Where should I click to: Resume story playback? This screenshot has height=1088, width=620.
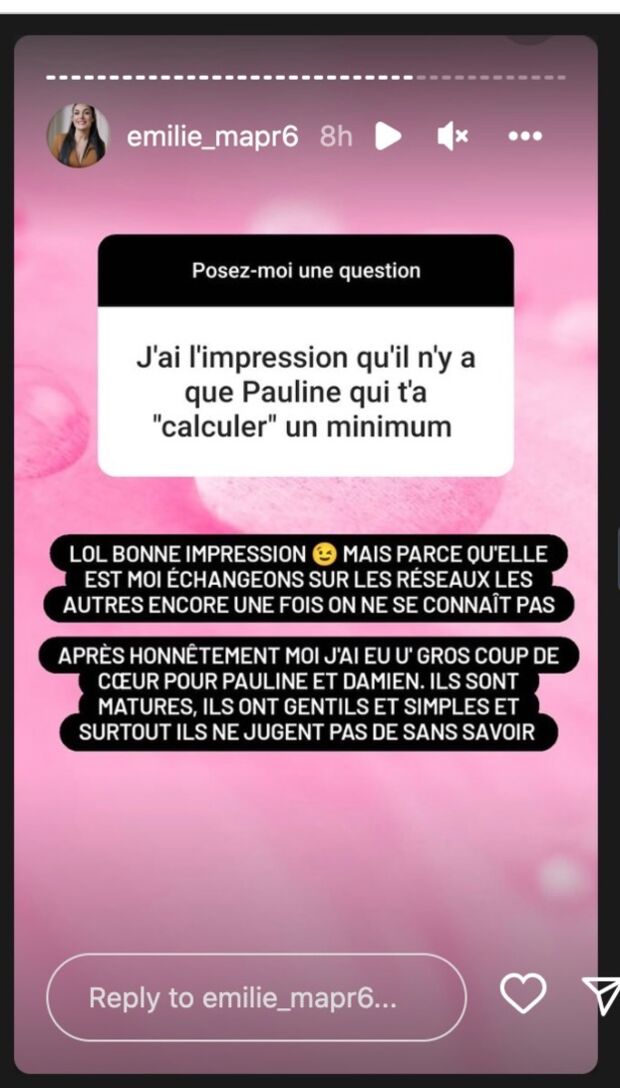pos(388,136)
